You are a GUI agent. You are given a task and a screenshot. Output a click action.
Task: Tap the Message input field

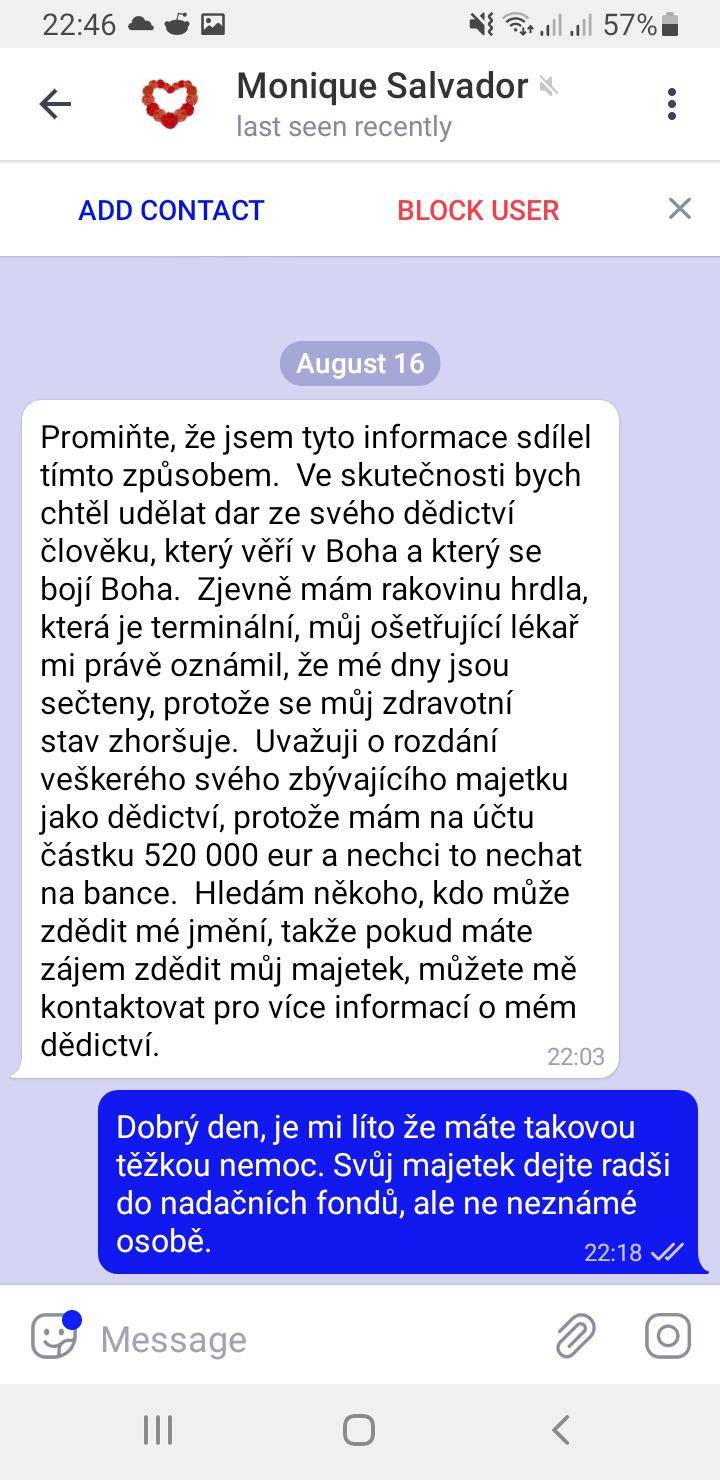coord(250,1336)
